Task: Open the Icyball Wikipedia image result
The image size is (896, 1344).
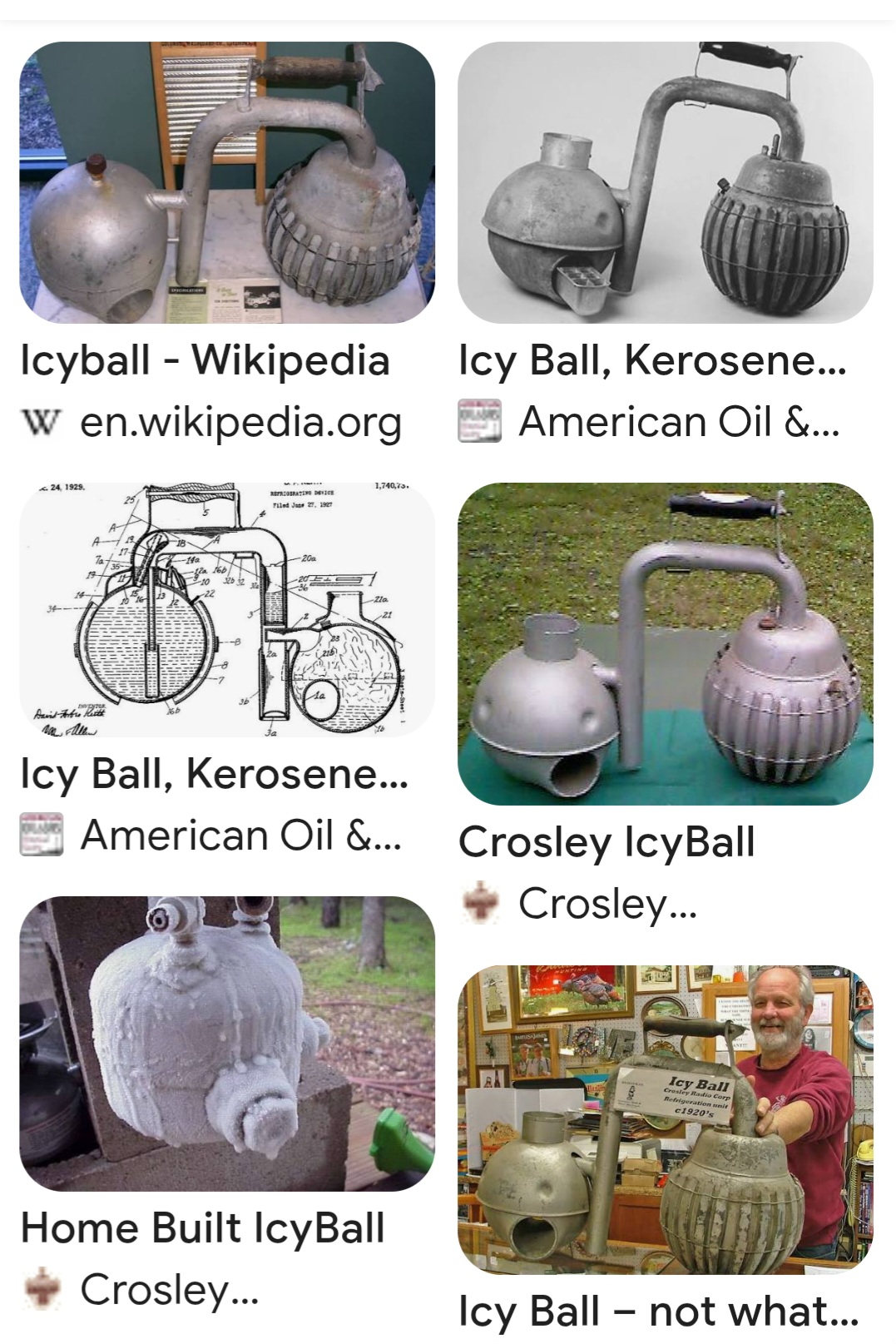Action: [x=226, y=183]
